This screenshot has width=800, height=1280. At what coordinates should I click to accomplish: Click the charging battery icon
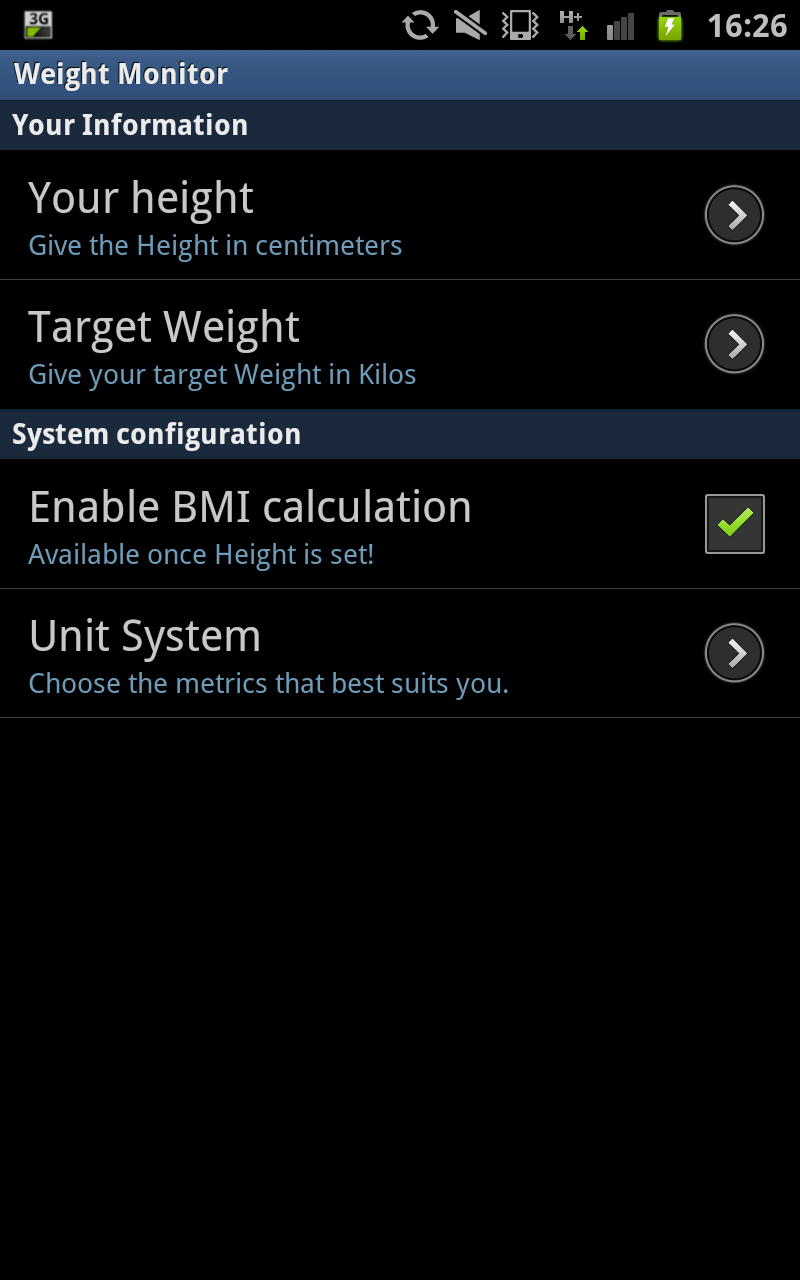pyautogui.click(x=670, y=25)
